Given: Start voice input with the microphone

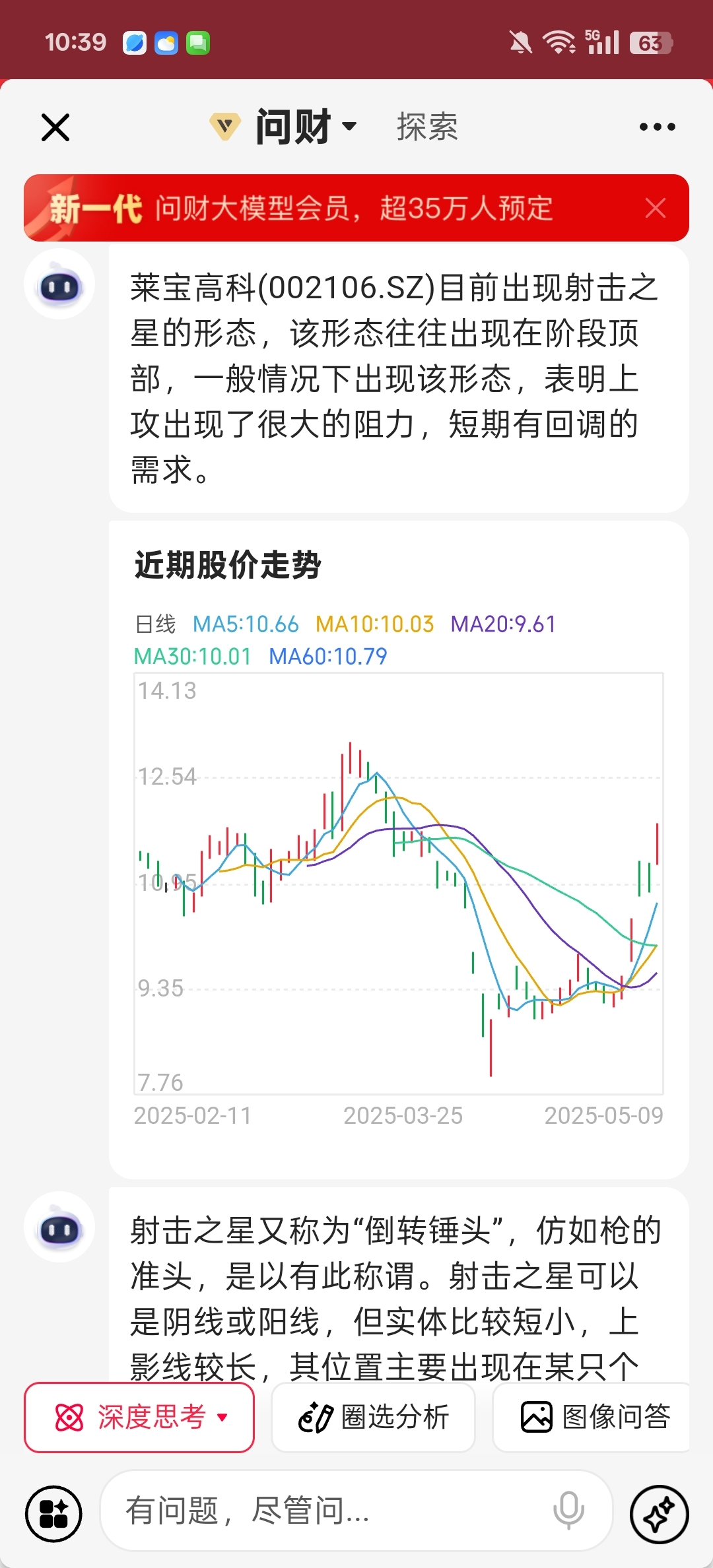Looking at the screenshot, I should pos(568,1510).
